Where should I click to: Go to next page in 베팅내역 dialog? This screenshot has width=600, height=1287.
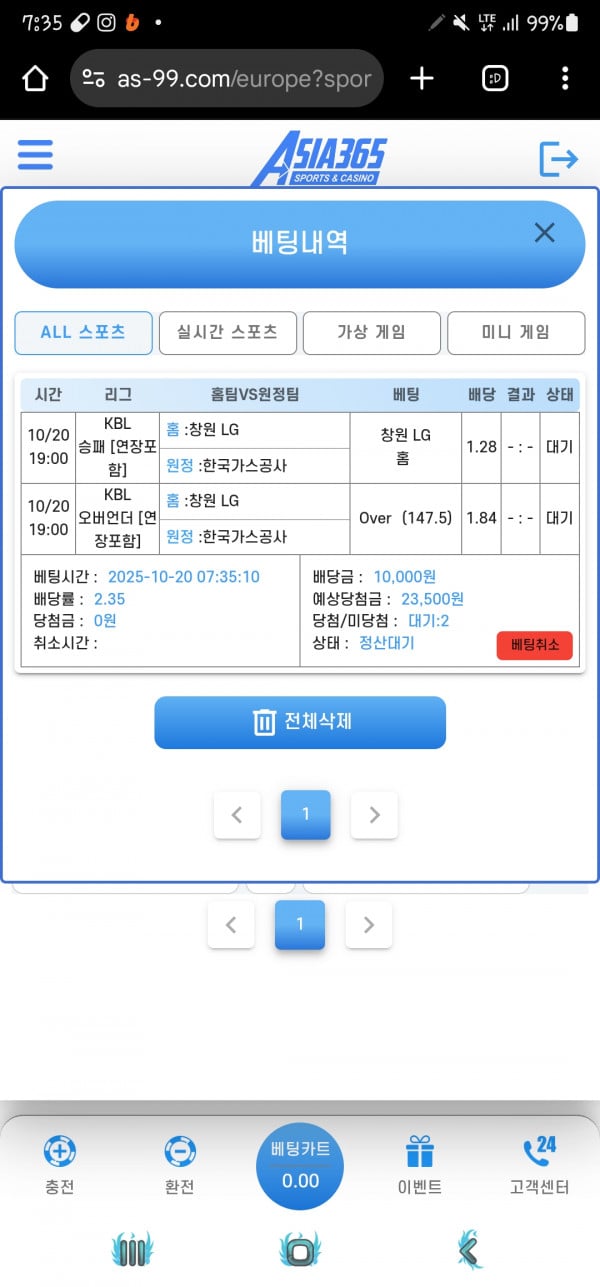click(374, 815)
